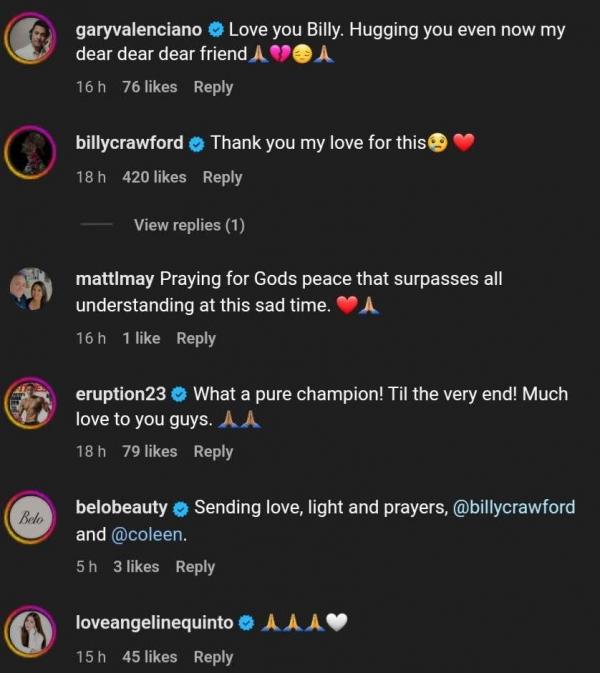Reply to billycrawford's thank you comment
The height and width of the screenshot is (673, 600).
pos(222,177)
